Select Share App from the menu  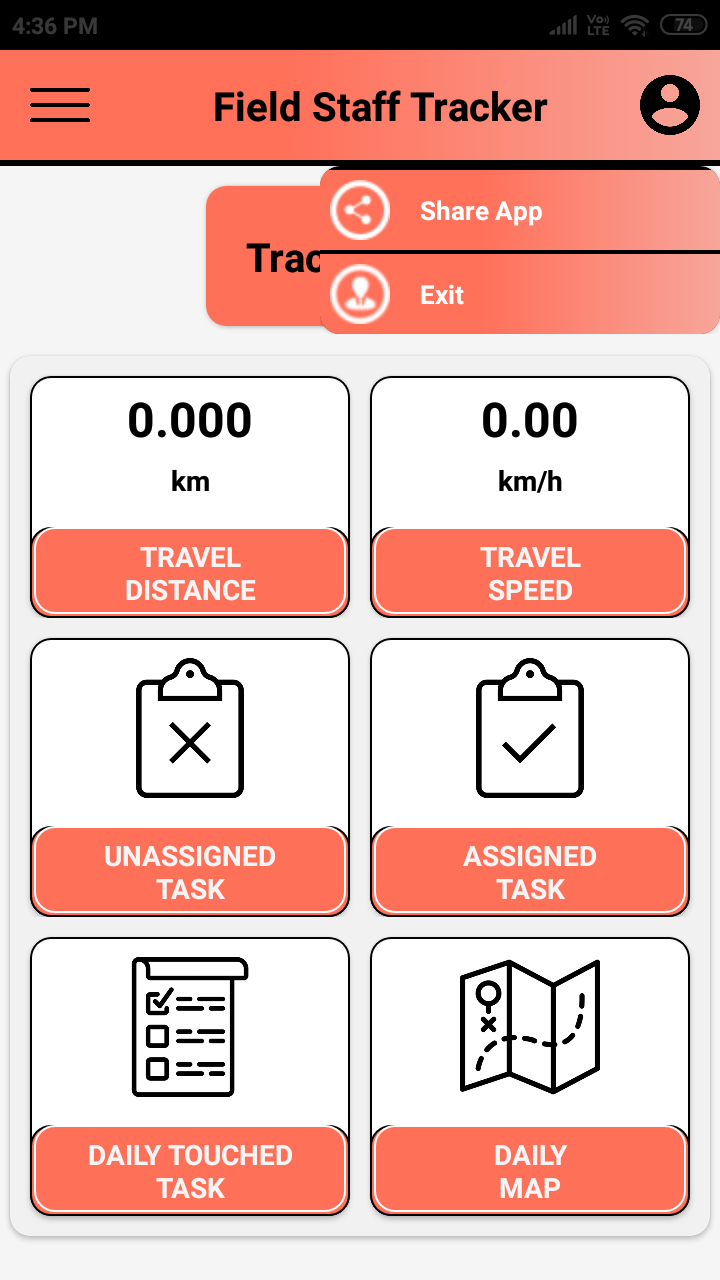[x=480, y=211]
